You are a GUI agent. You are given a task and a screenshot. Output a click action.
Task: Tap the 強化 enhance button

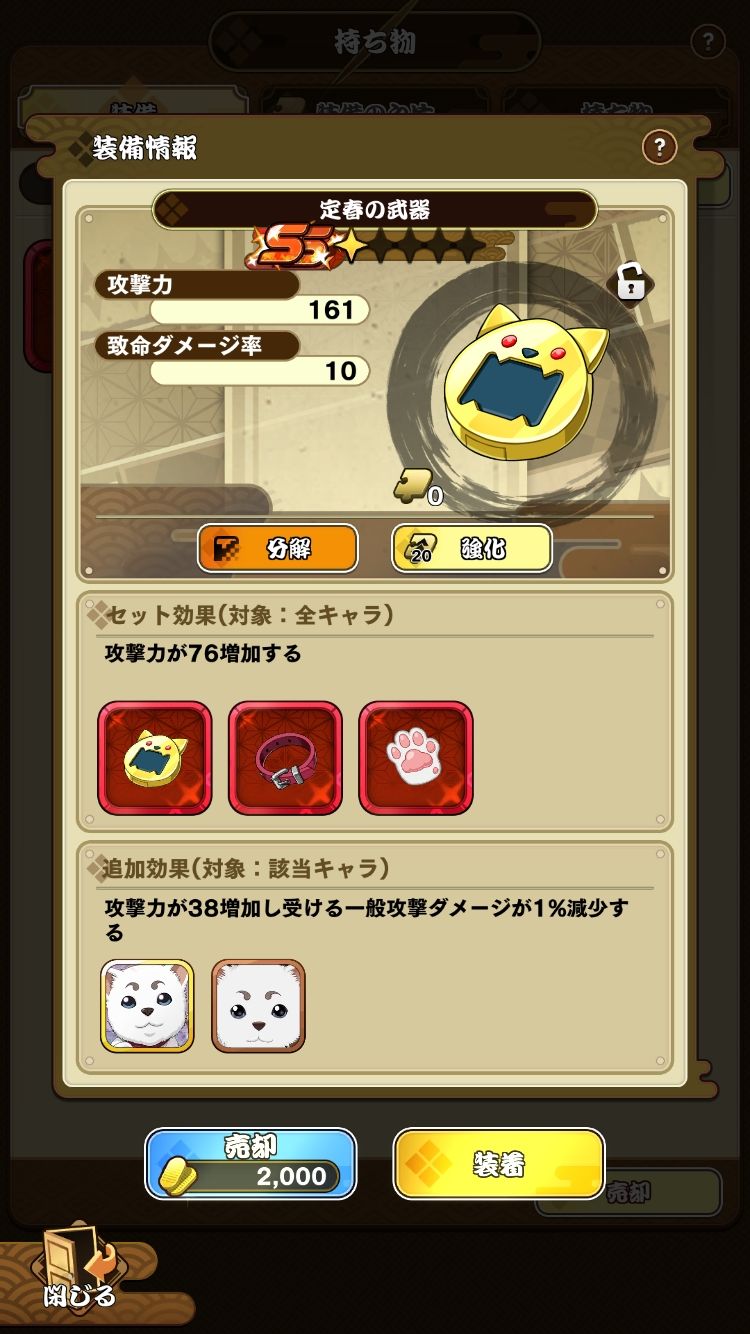tap(471, 548)
